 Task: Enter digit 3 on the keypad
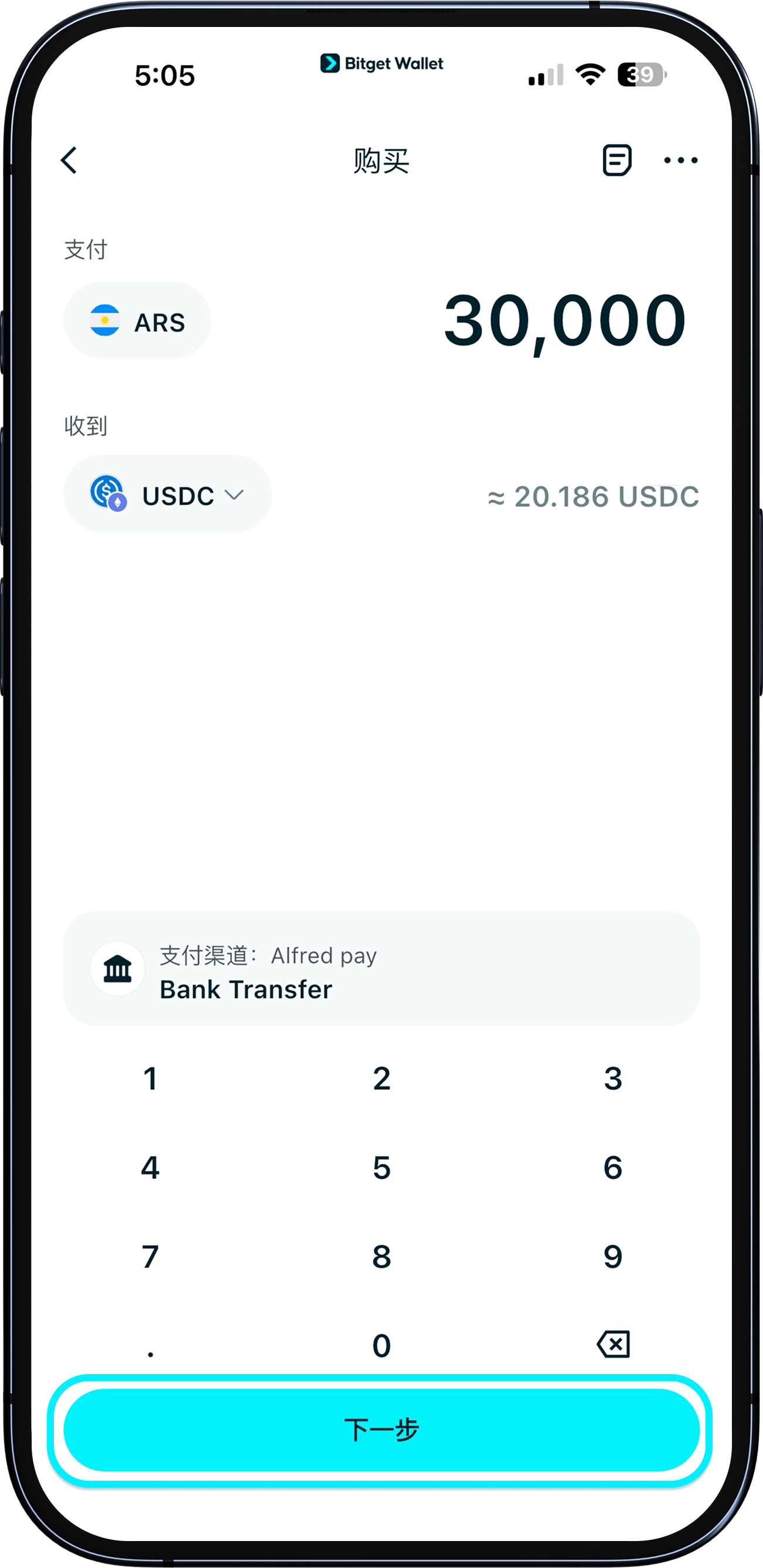(612, 1079)
